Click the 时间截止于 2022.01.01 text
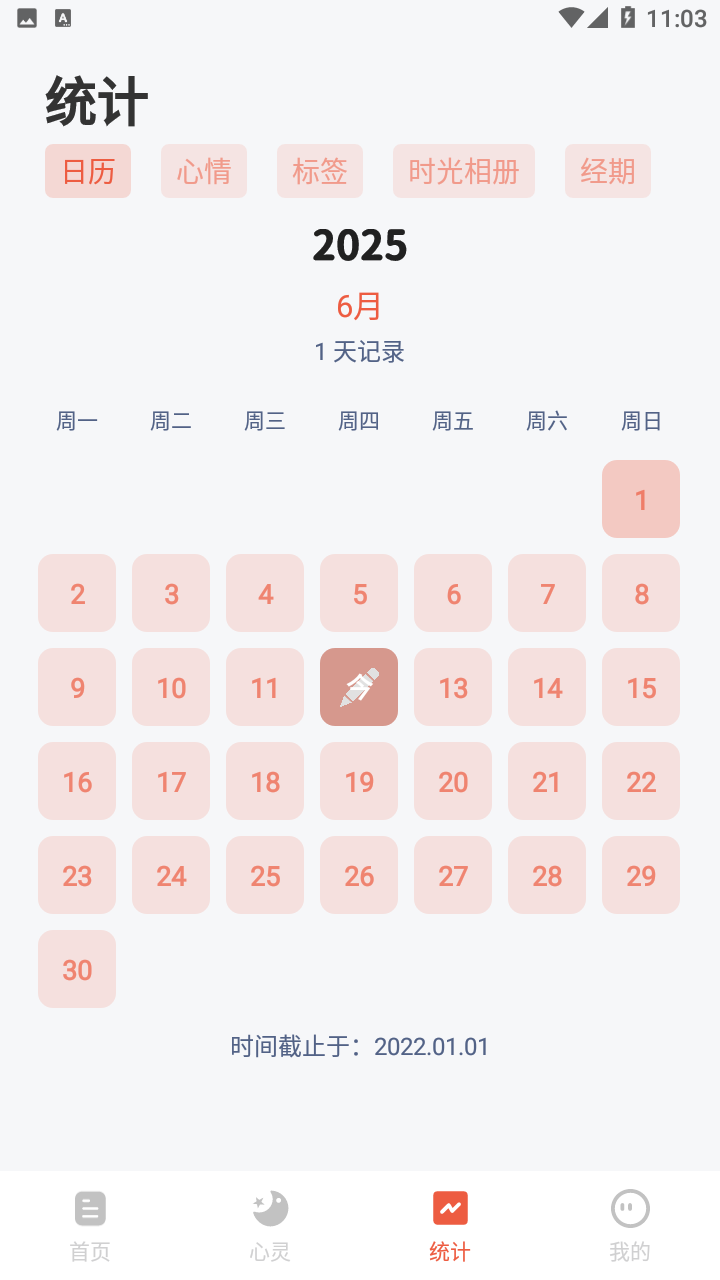 [x=360, y=1046]
